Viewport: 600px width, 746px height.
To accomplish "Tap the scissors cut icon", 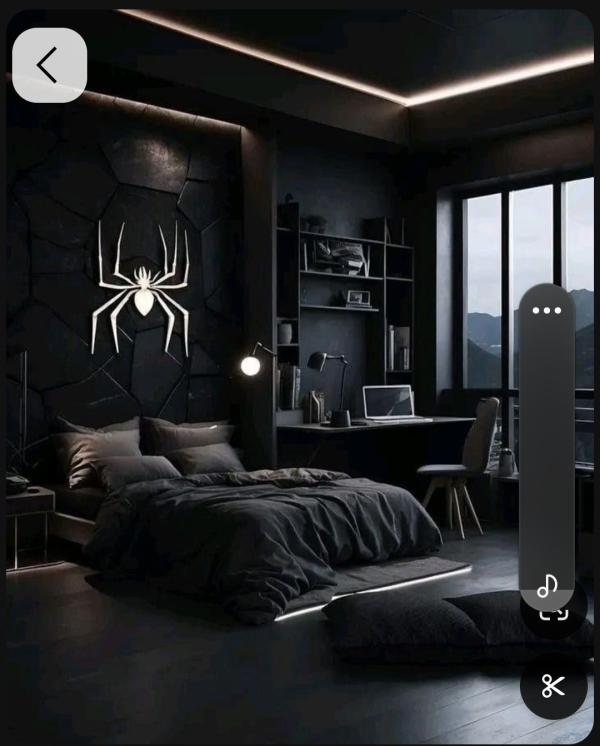I will point(553,686).
